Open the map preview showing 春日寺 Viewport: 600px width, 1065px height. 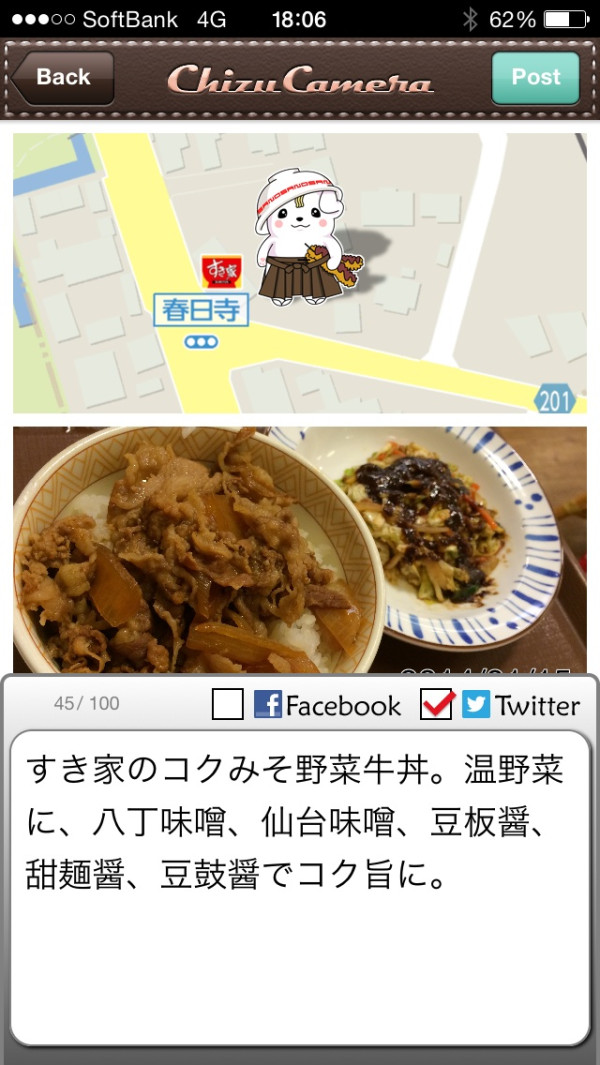(300, 273)
